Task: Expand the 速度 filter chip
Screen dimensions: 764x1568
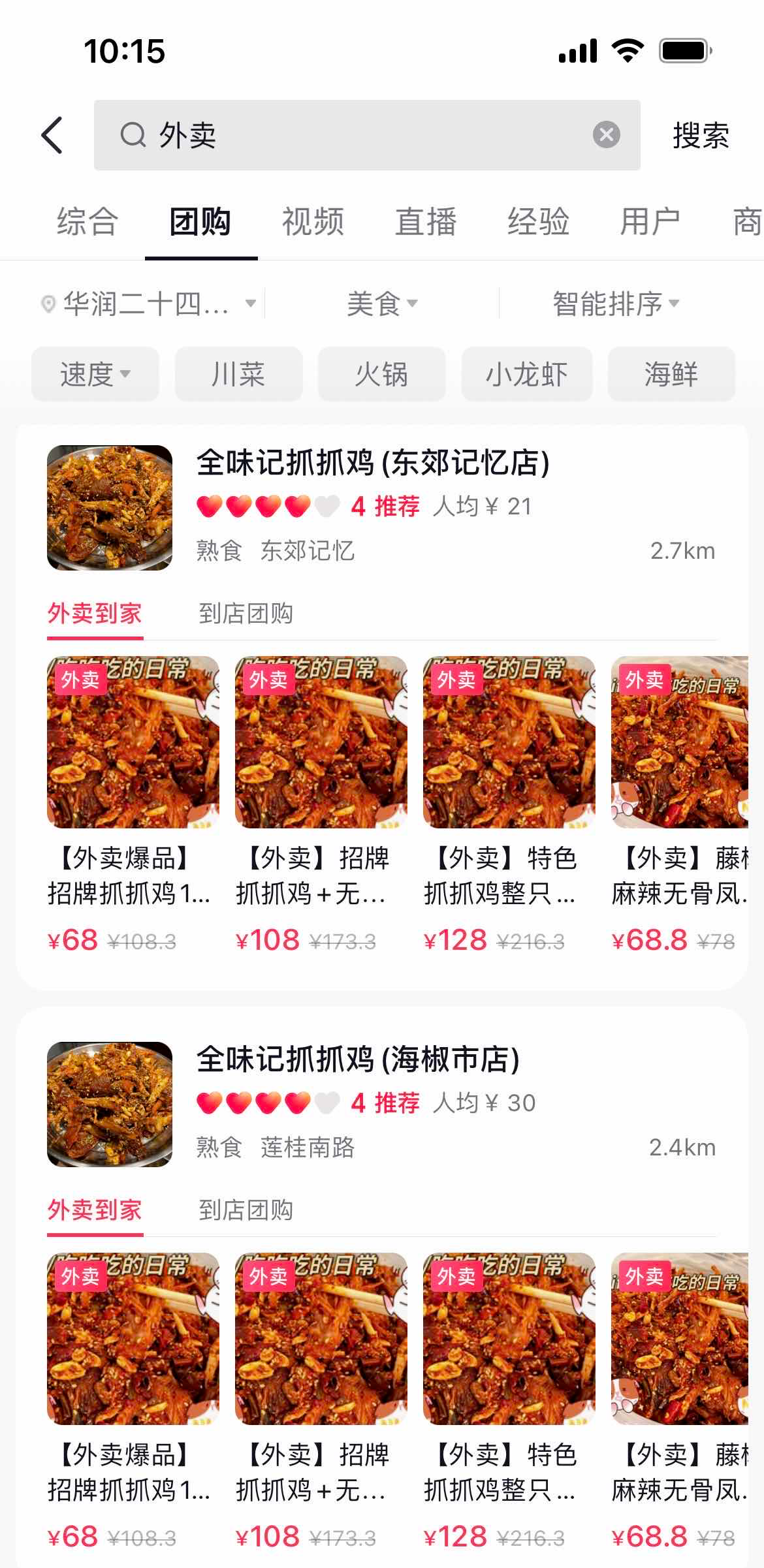Action: click(x=95, y=374)
